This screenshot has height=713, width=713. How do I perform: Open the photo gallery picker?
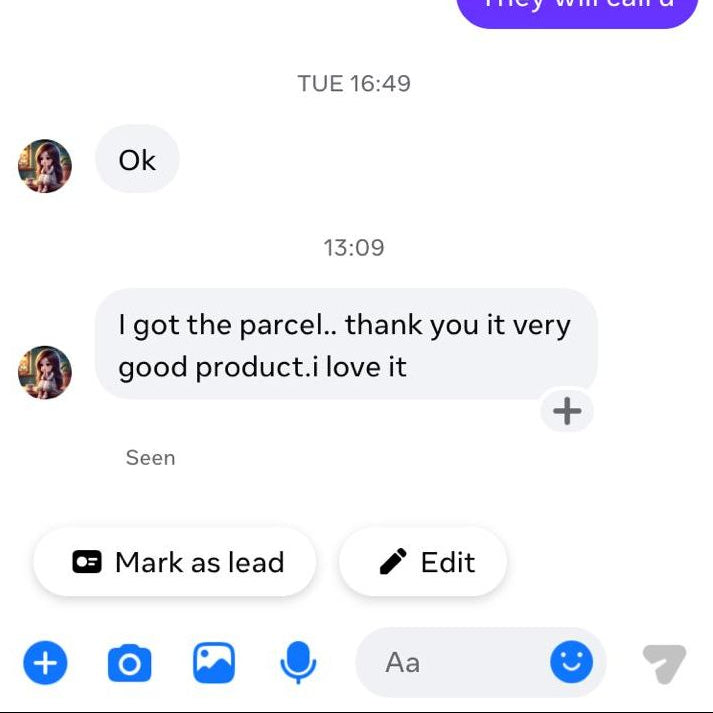214,662
